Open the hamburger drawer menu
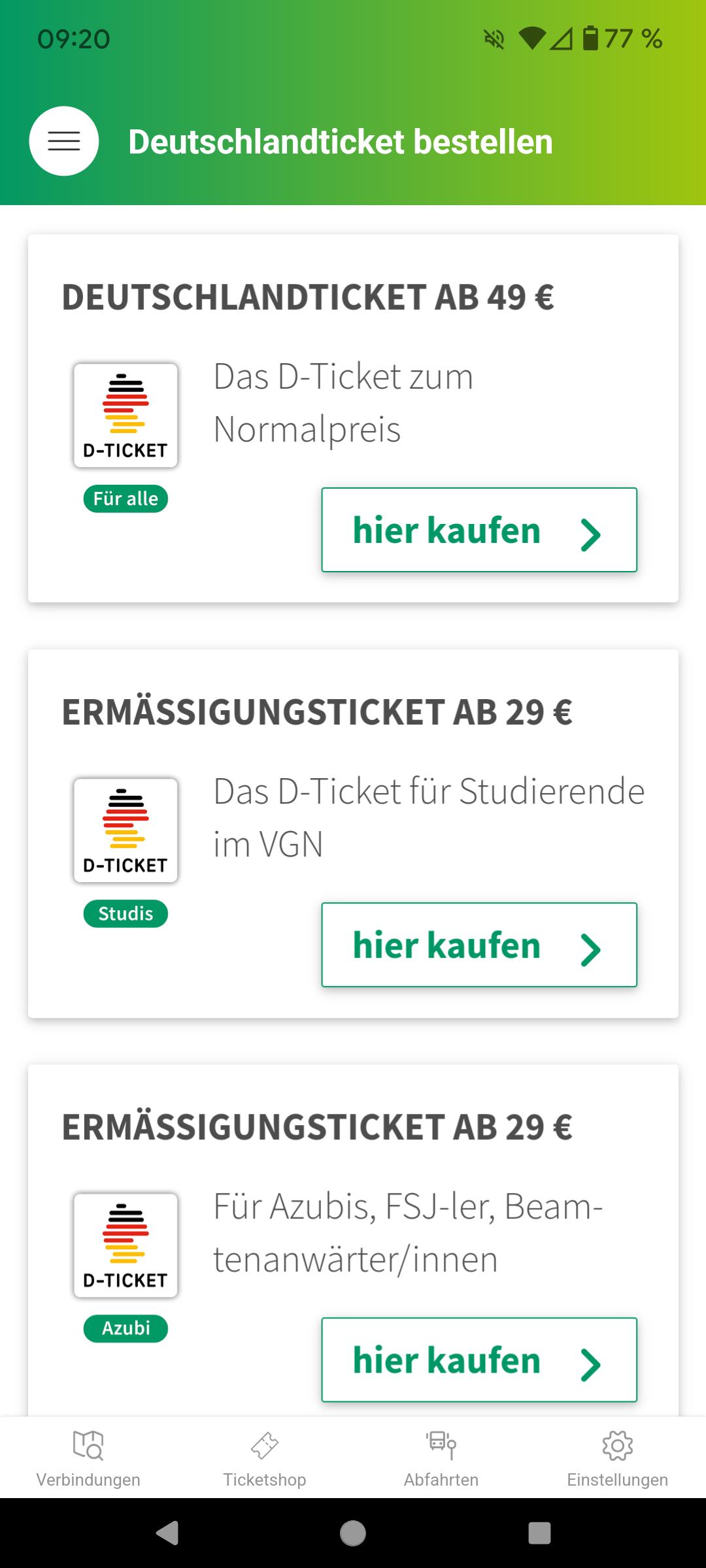Screen dimensions: 706x1568 click(64, 141)
